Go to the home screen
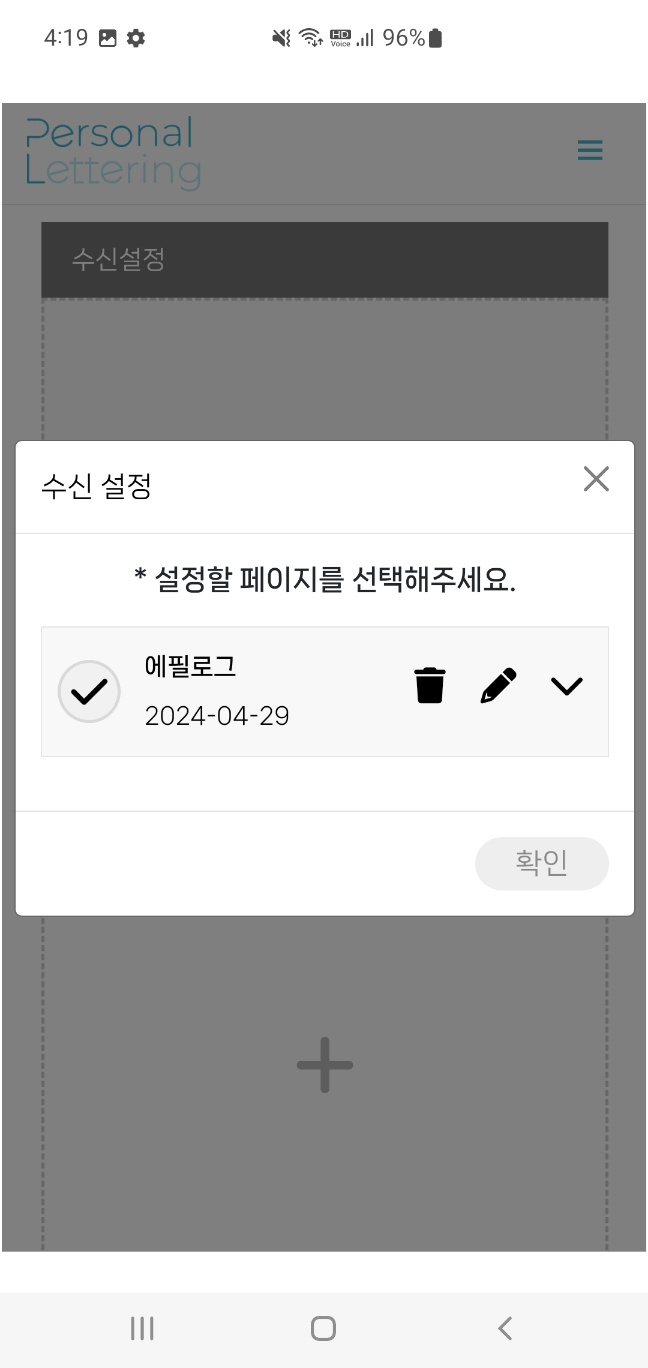 [323, 1328]
